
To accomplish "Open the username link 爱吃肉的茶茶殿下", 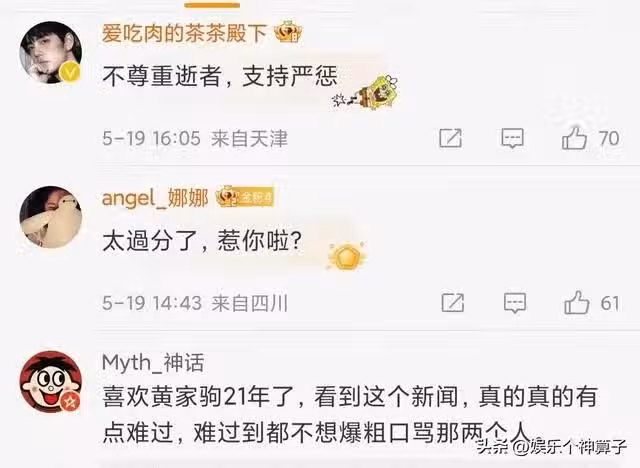I will coord(185,33).
